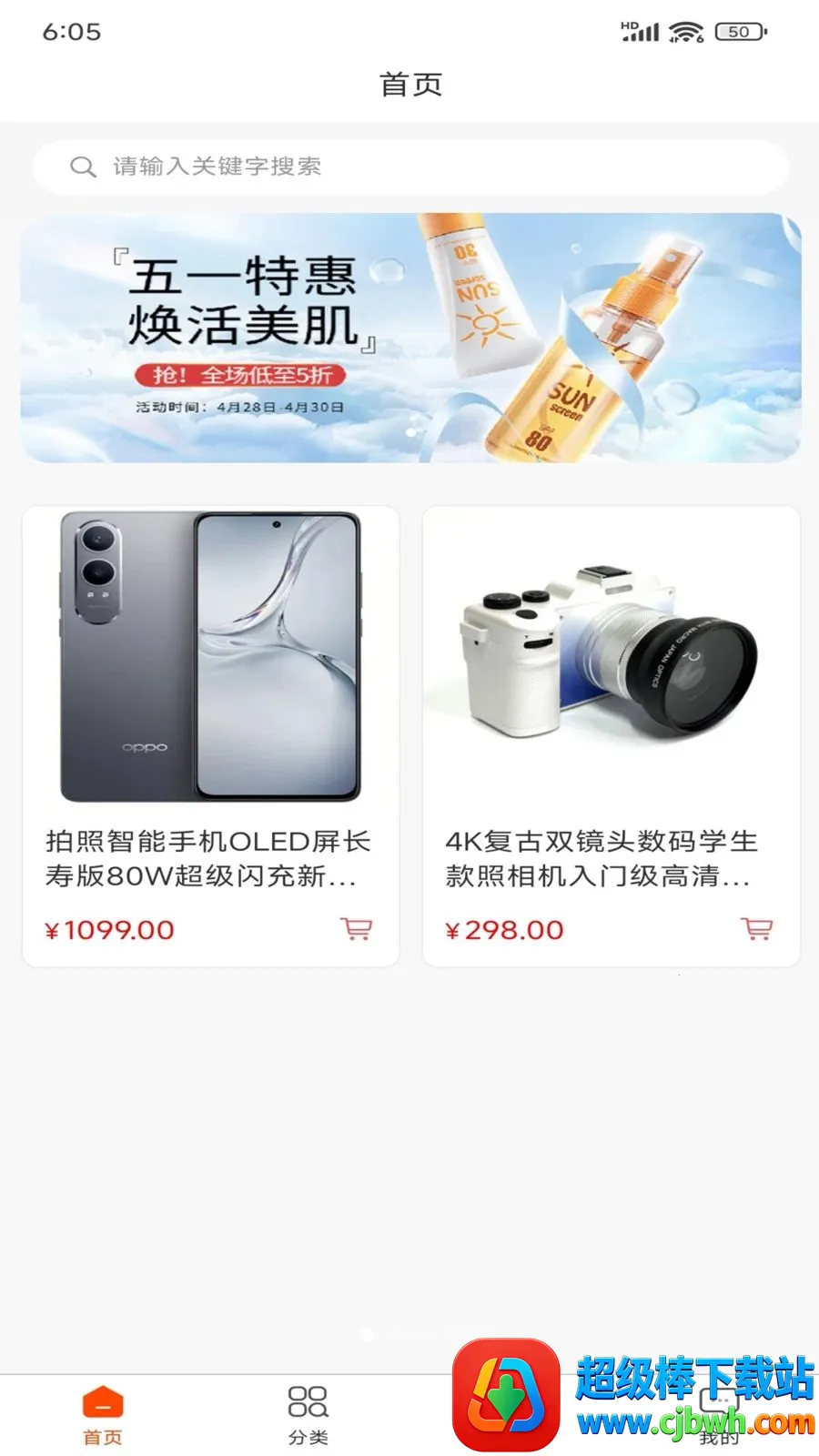
Task: Switch to the 分类 tab
Action: 308,1415
